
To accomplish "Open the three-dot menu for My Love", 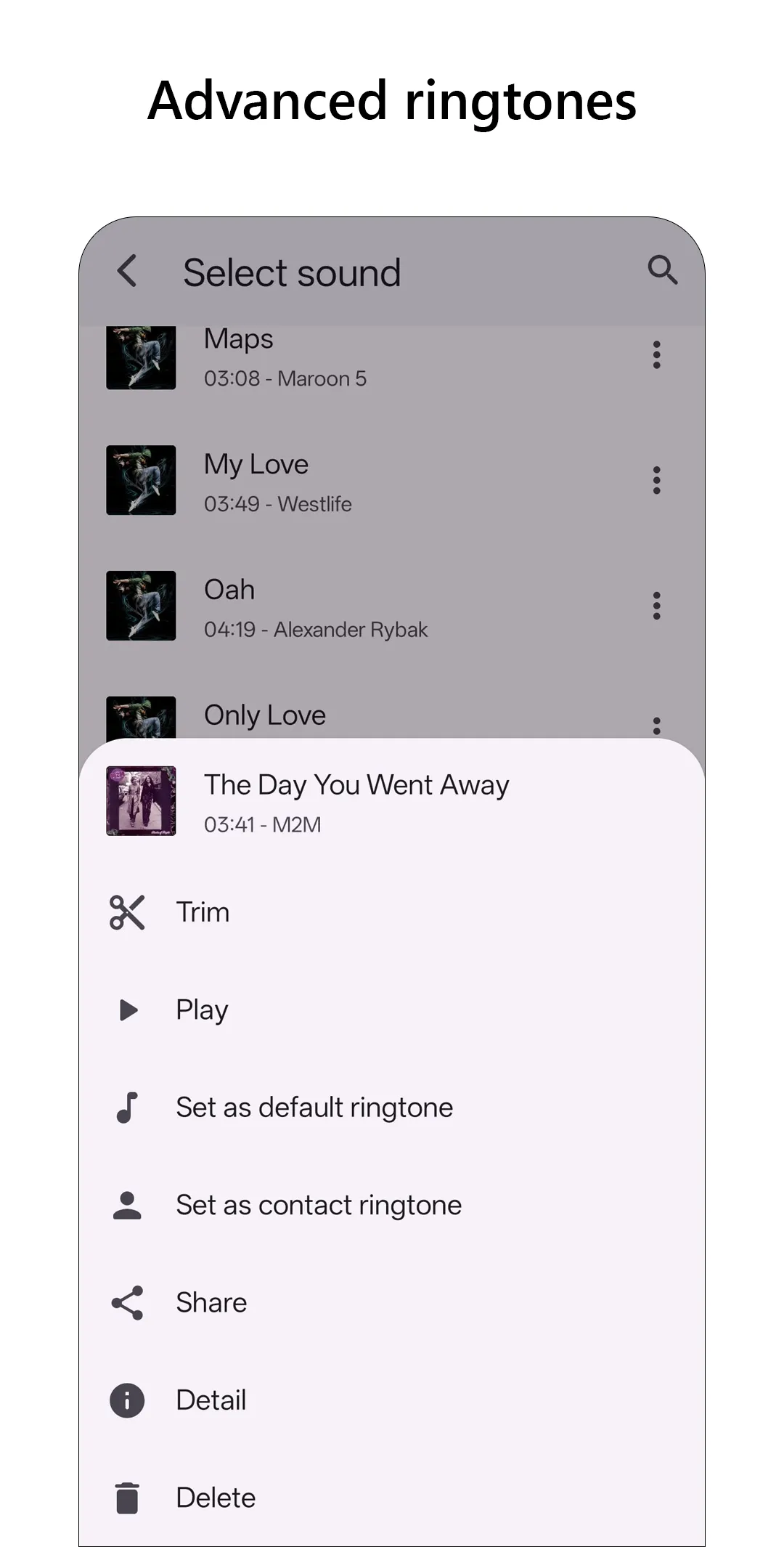I will click(x=656, y=479).
